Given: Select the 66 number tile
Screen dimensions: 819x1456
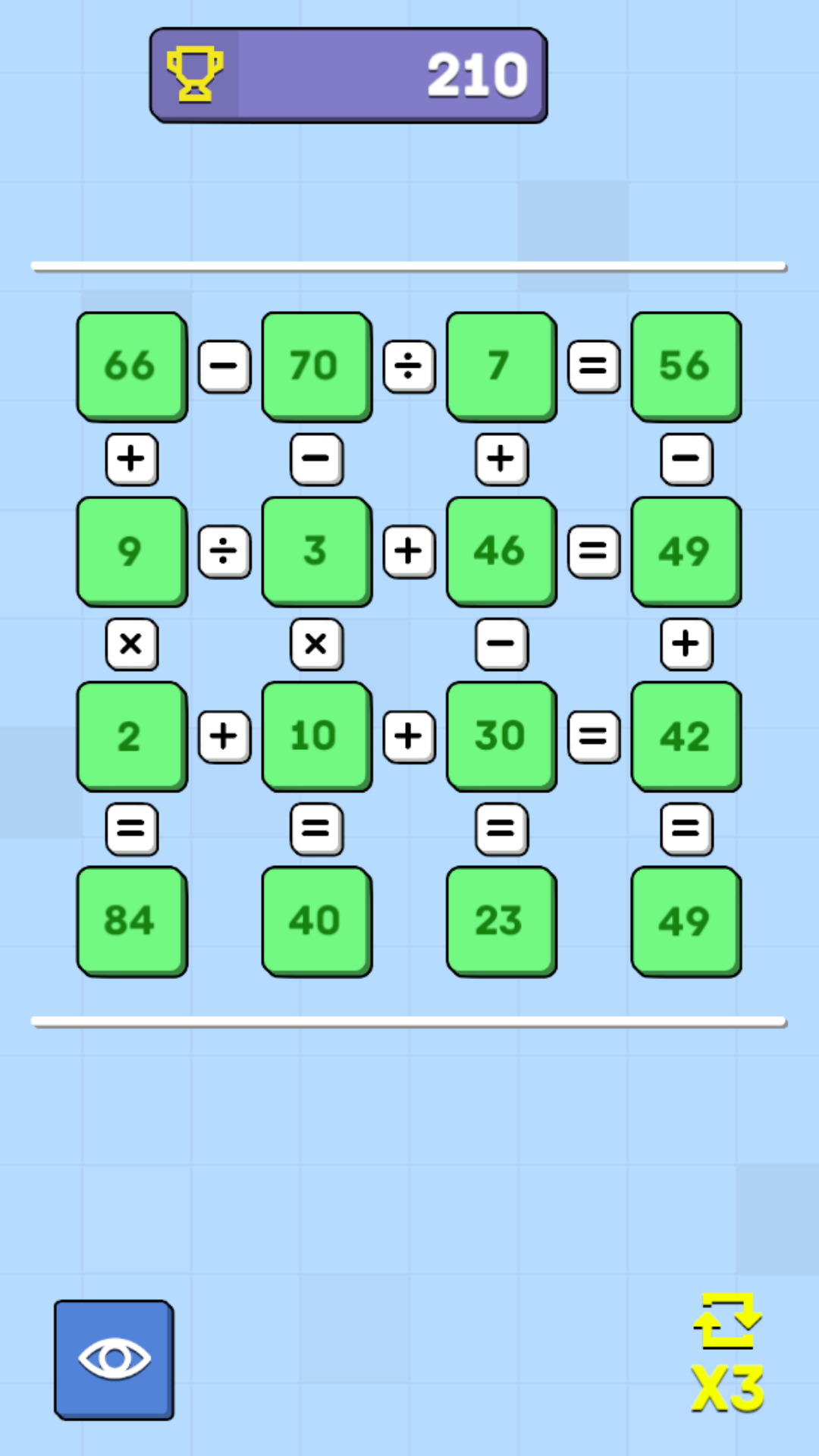Looking at the screenshot, I should (x=131, y=366).
